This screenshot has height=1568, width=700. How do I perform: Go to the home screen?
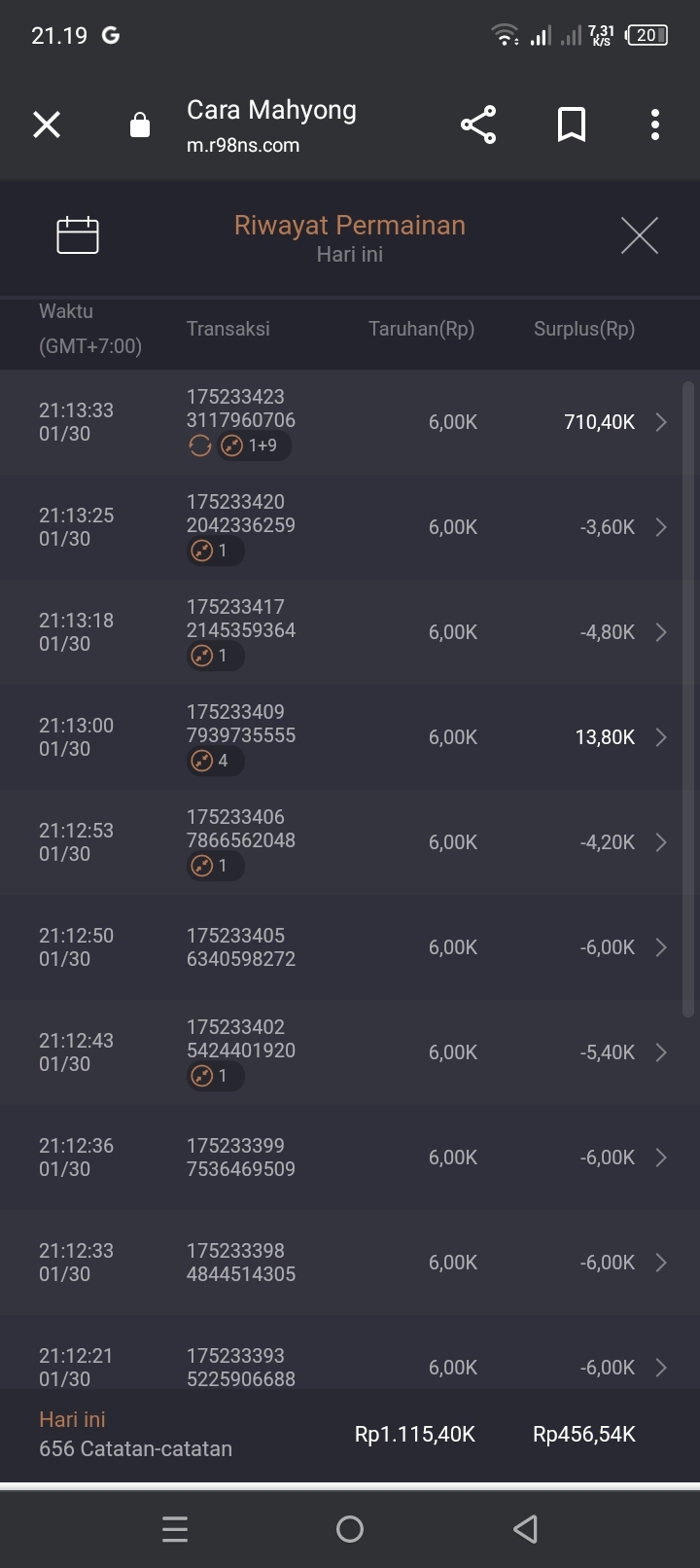click(350, 1529)
